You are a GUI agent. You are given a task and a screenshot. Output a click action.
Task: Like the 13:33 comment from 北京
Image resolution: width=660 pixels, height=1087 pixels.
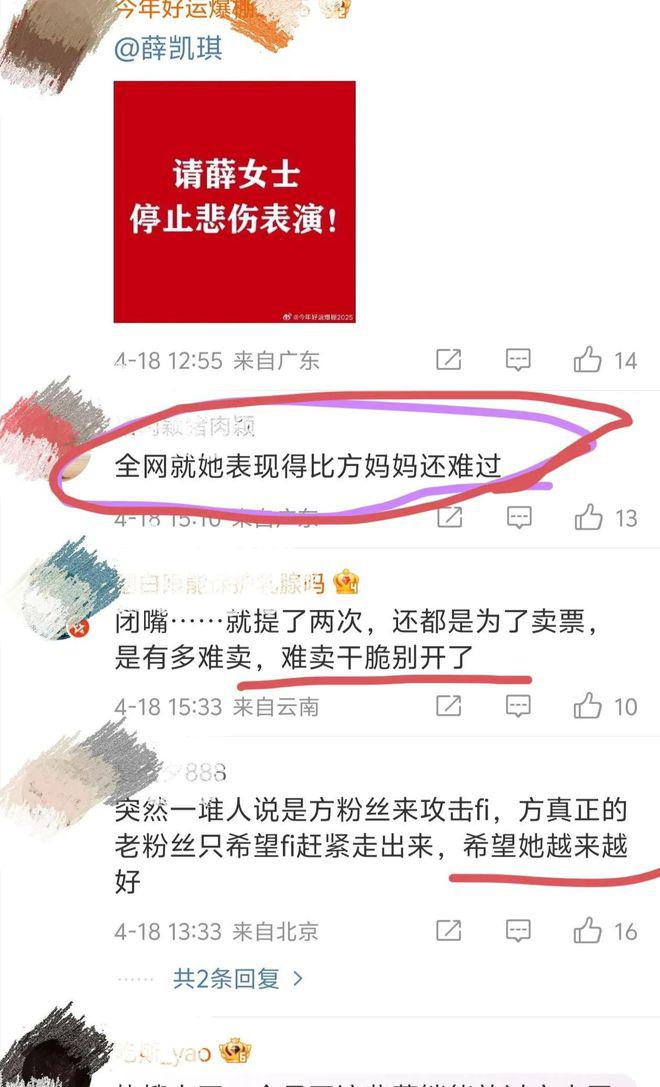(x=588, y=932)
